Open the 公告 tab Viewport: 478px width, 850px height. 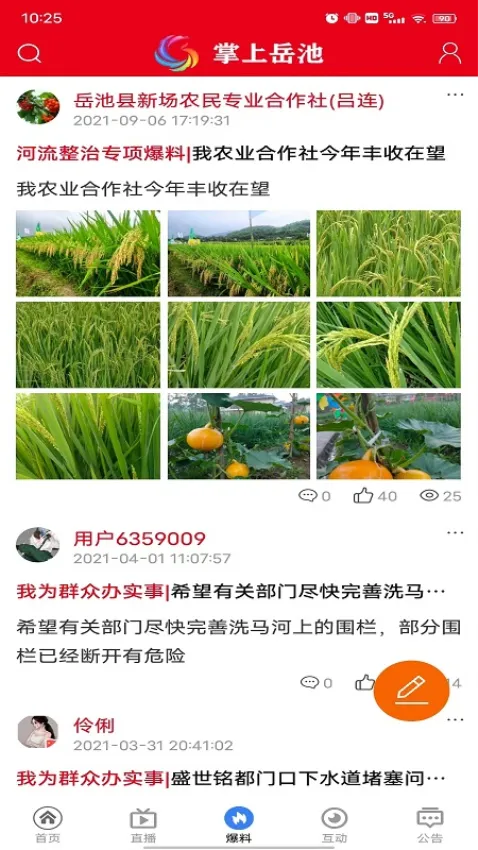(430, 825)
